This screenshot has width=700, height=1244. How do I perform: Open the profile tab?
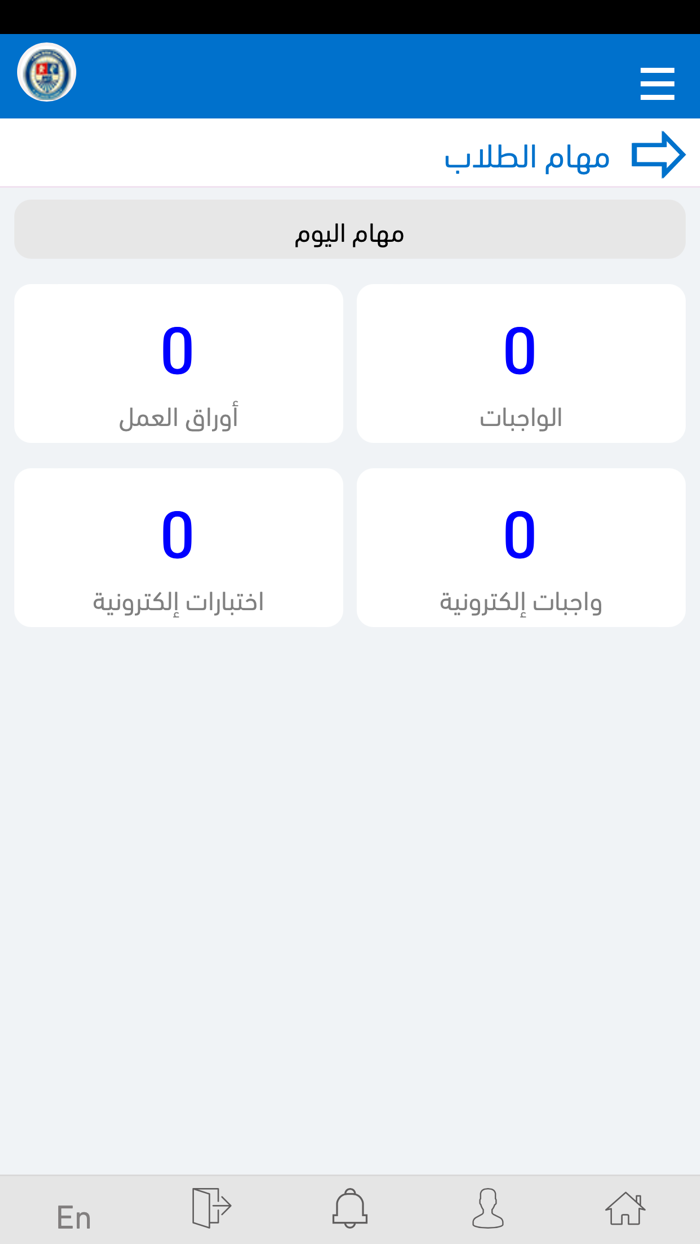click(488, 1208)
